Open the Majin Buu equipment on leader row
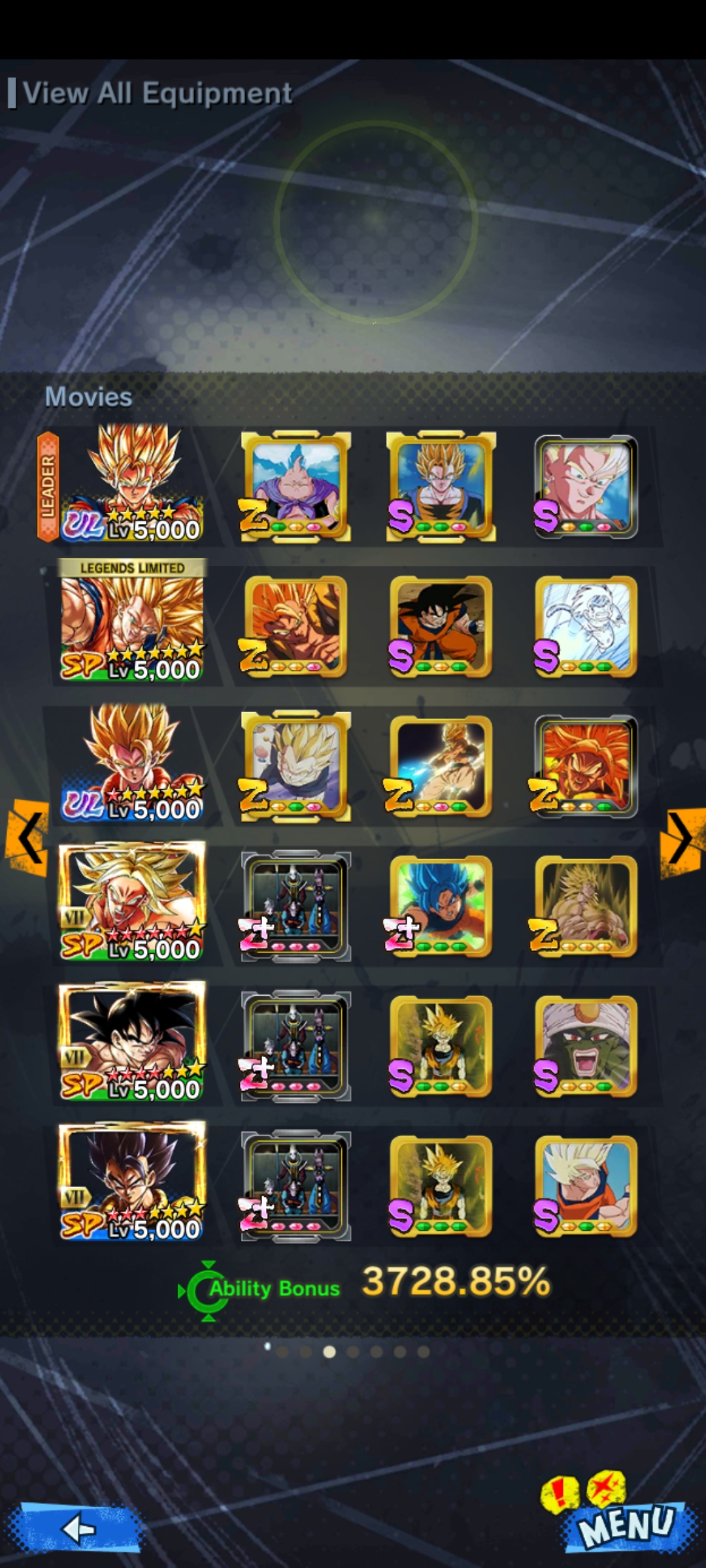706x1568 pixels. [295, 487]
